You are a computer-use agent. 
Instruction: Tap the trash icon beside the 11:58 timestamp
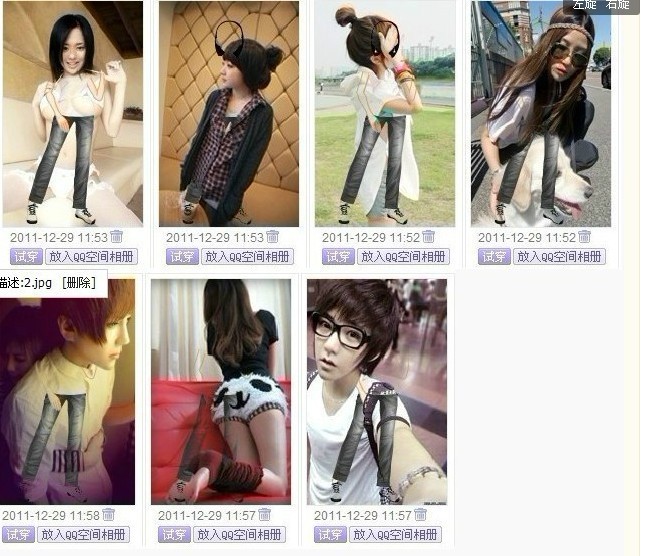tap(108, 515)
